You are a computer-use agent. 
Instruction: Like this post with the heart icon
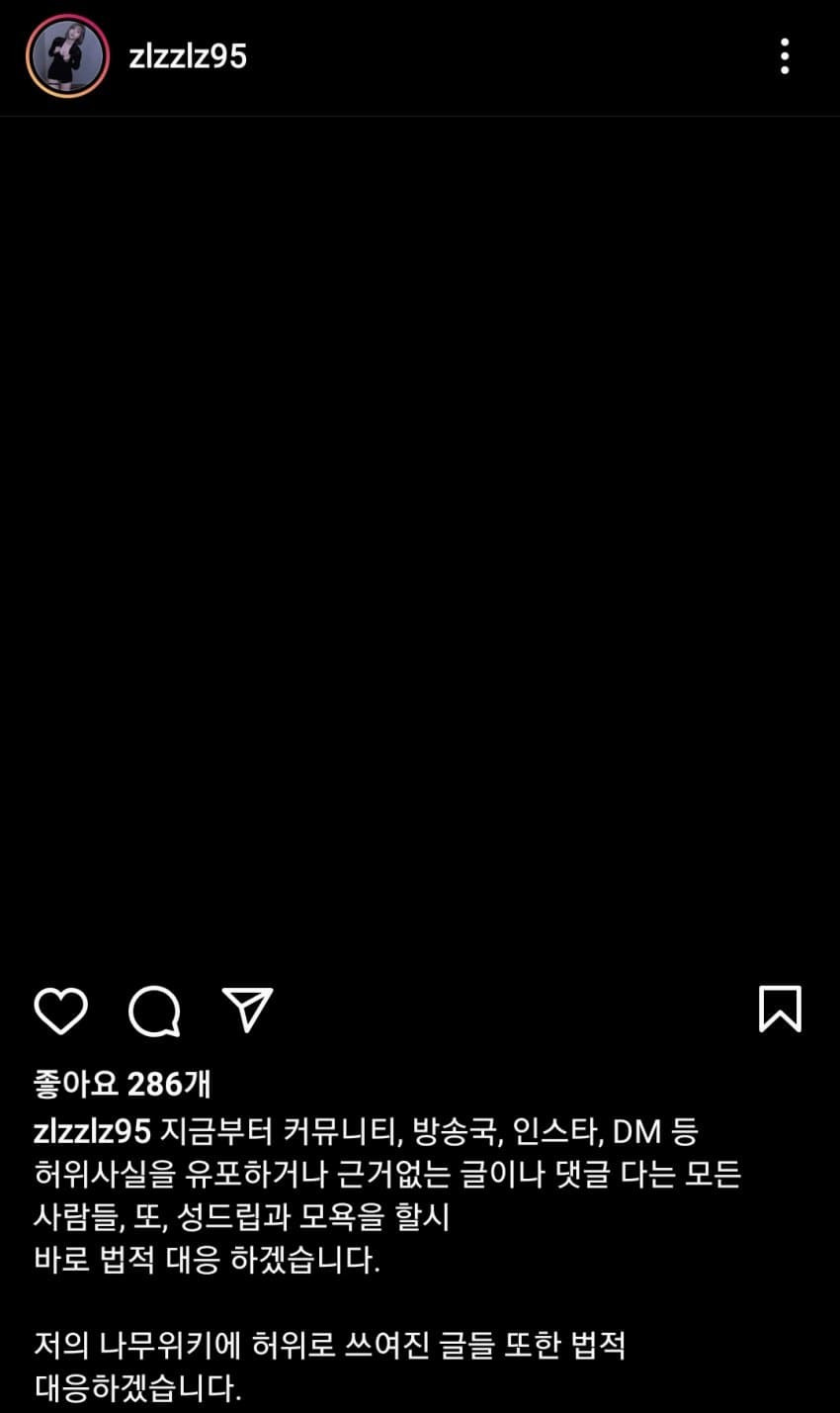click(x=61, y=1011)
